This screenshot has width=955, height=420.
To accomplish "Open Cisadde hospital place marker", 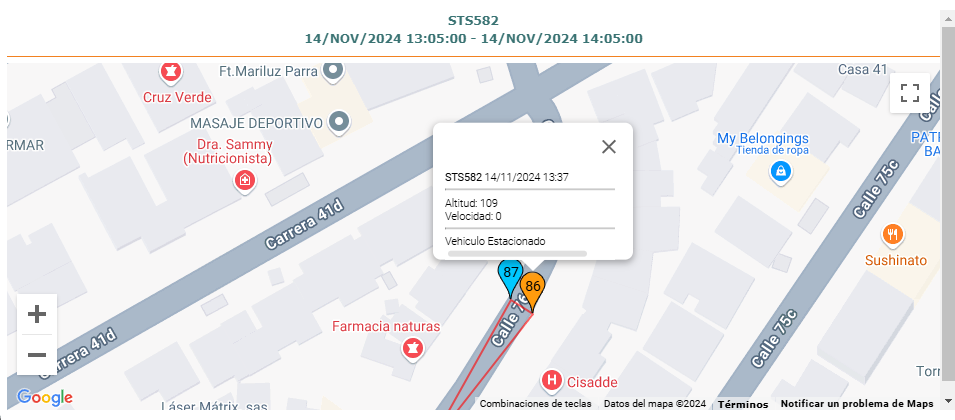I will click(x=550, y=381).
